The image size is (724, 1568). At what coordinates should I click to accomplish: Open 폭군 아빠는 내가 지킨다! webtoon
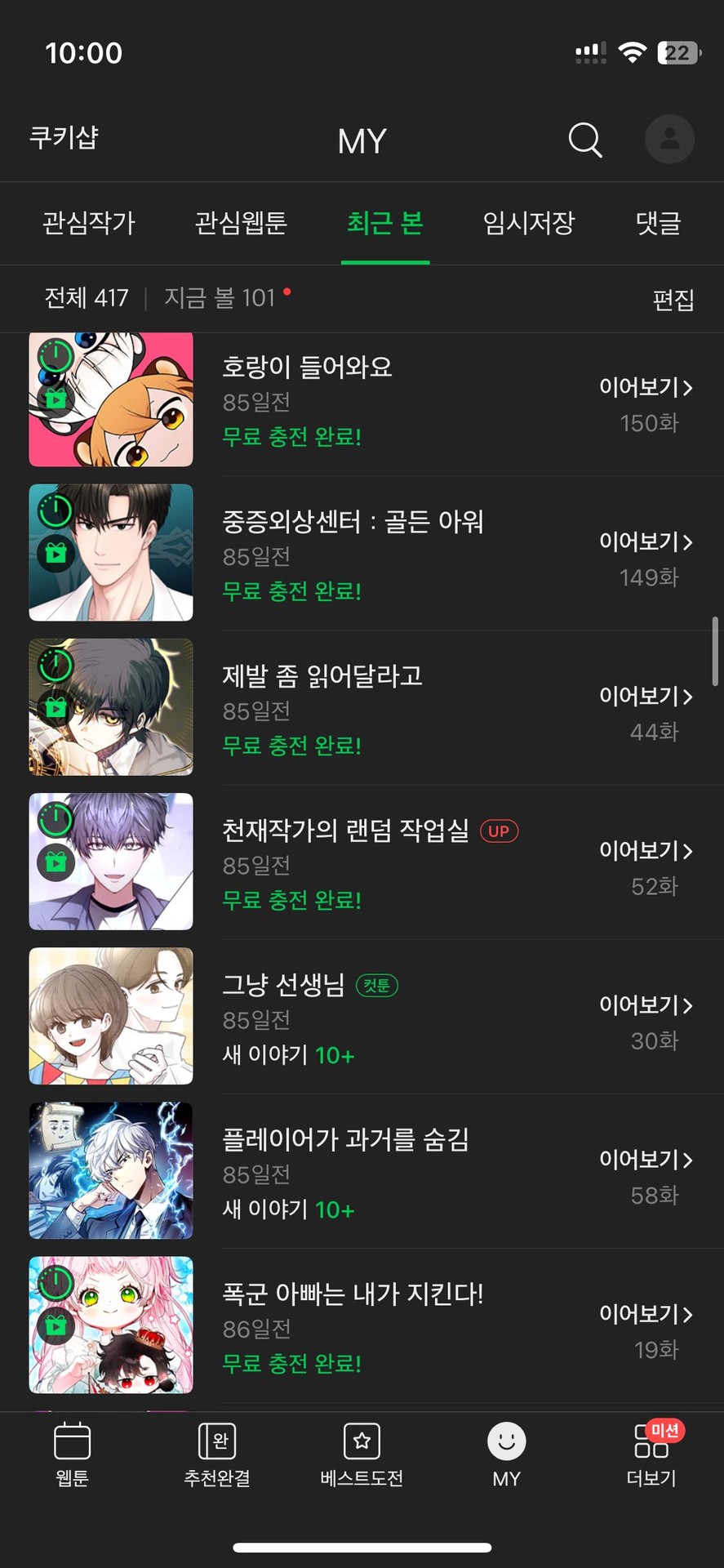click(353, 1294)
